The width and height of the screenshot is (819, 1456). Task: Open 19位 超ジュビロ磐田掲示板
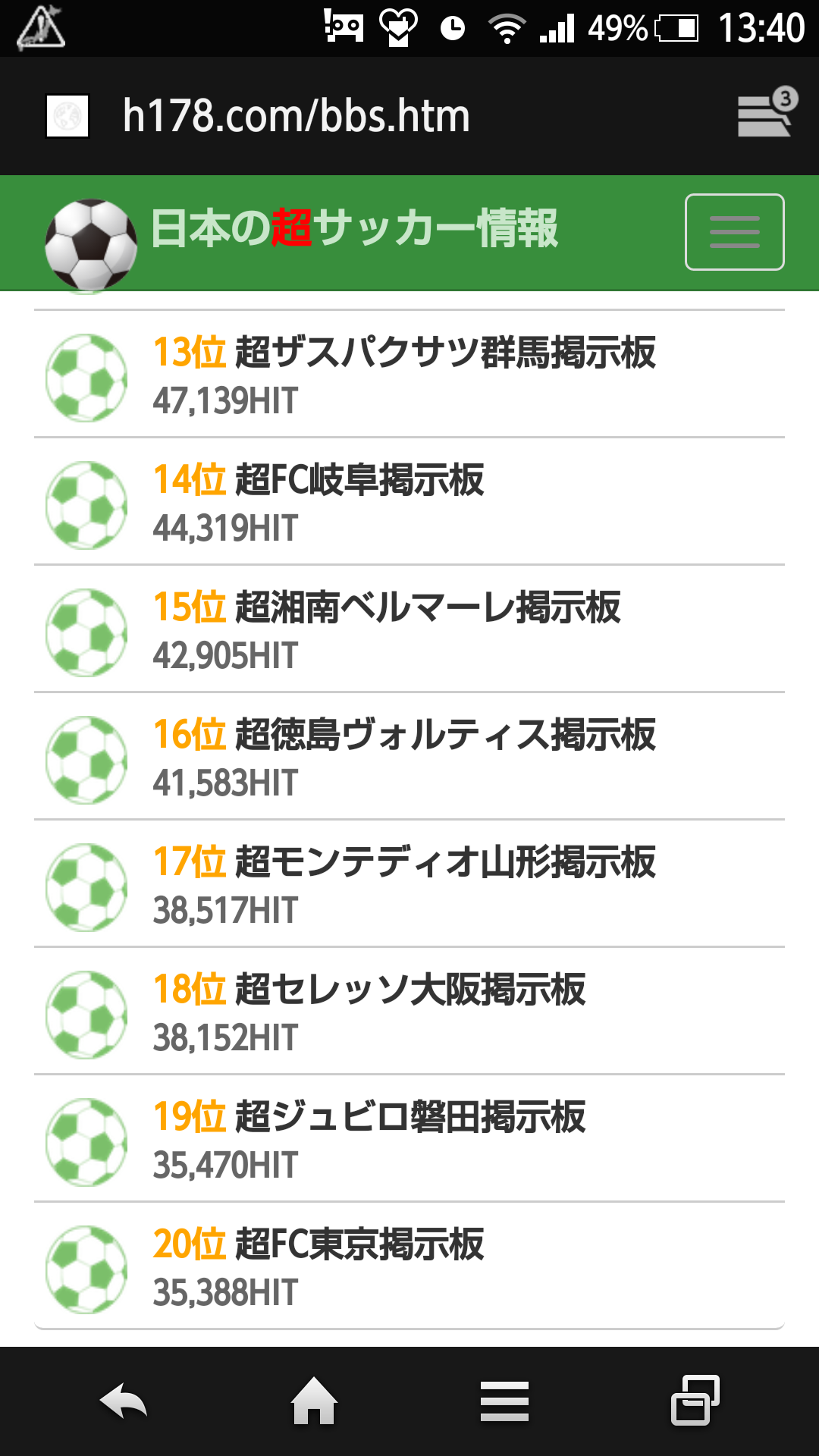coord(409,1139)
